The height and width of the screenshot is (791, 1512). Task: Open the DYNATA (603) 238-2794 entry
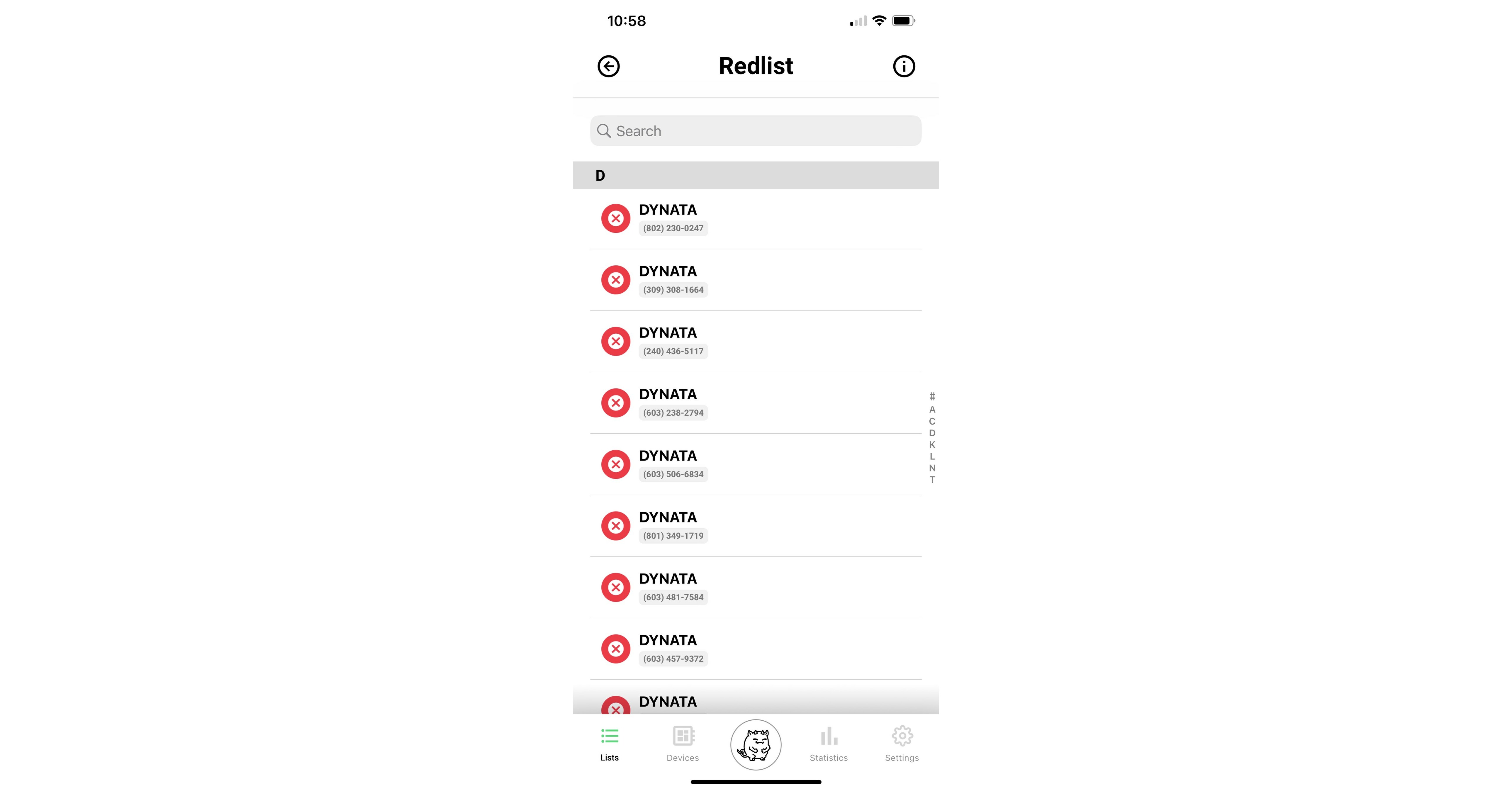pos(763,403)
